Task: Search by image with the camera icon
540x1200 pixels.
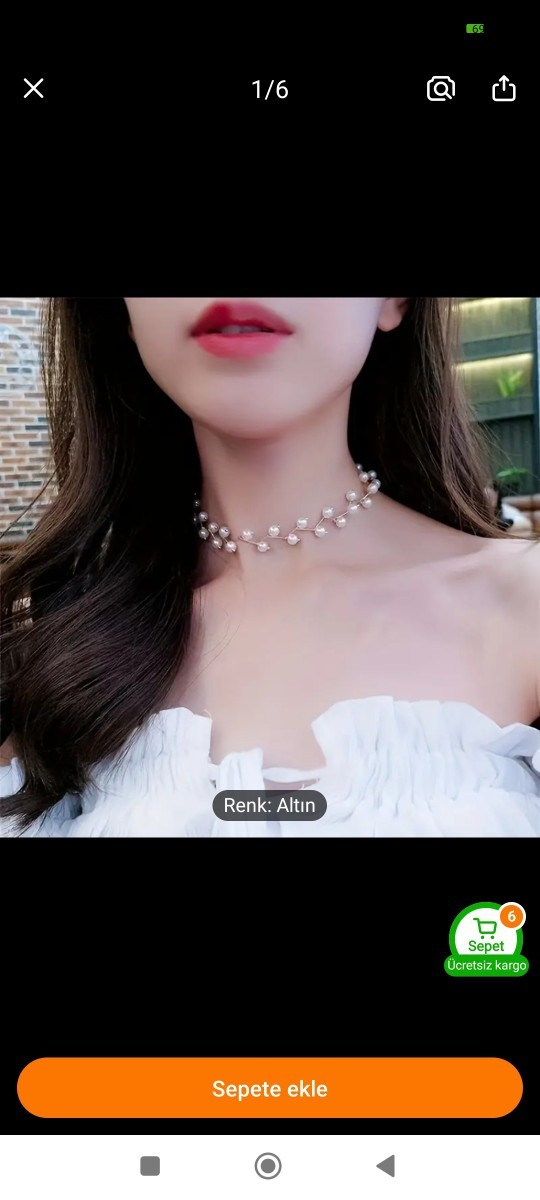Action: (x=441, y=89)
